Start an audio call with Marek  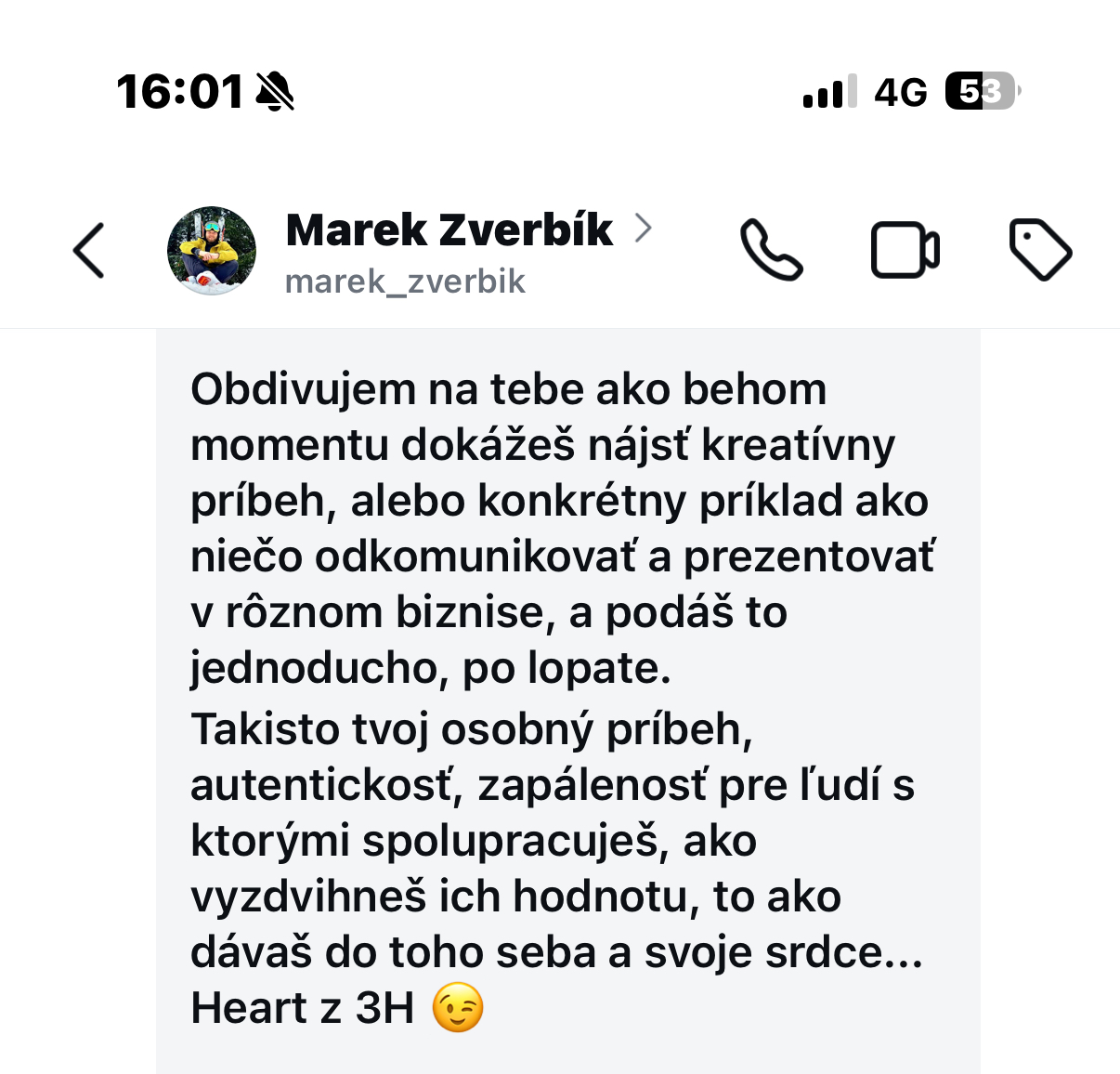771,250
